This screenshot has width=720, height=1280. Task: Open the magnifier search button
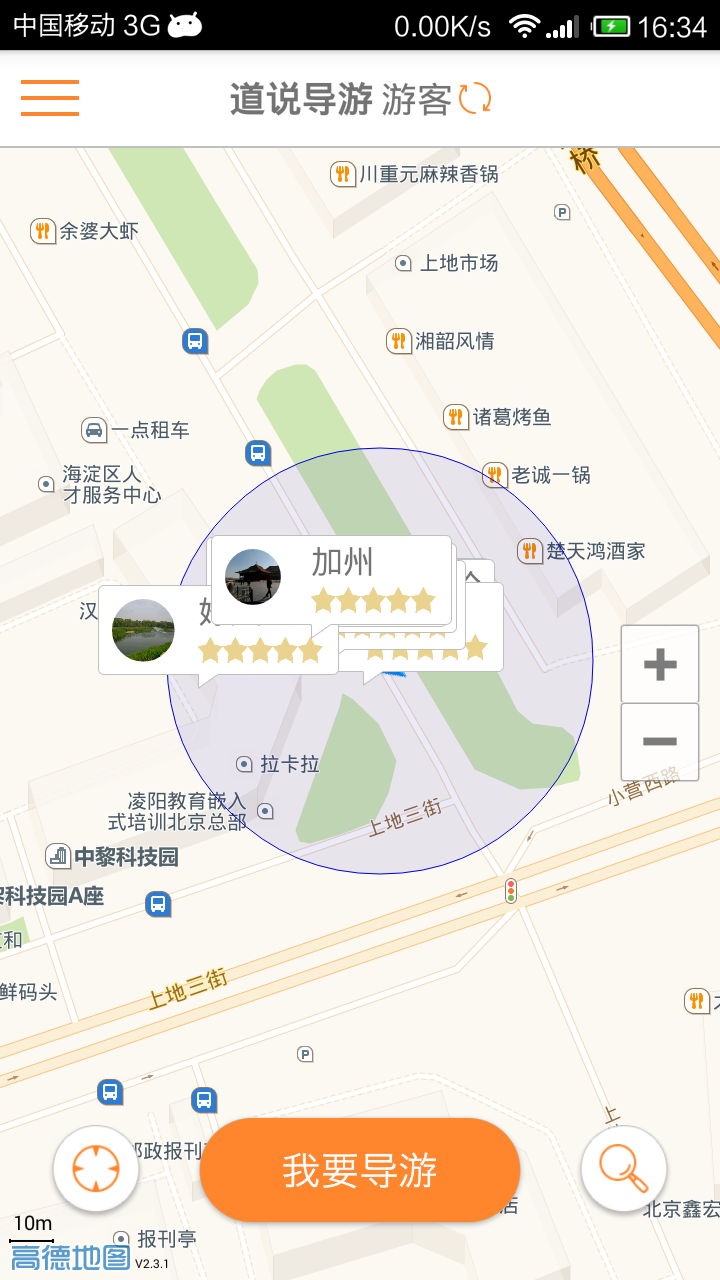tap(623, 1168)
